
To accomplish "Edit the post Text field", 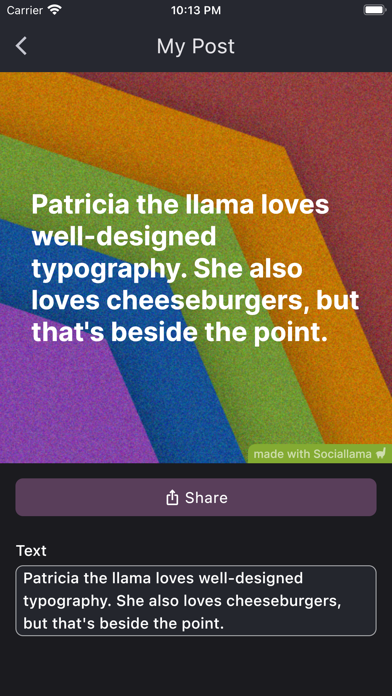I will pyautogui.click(x=196, y=601).
